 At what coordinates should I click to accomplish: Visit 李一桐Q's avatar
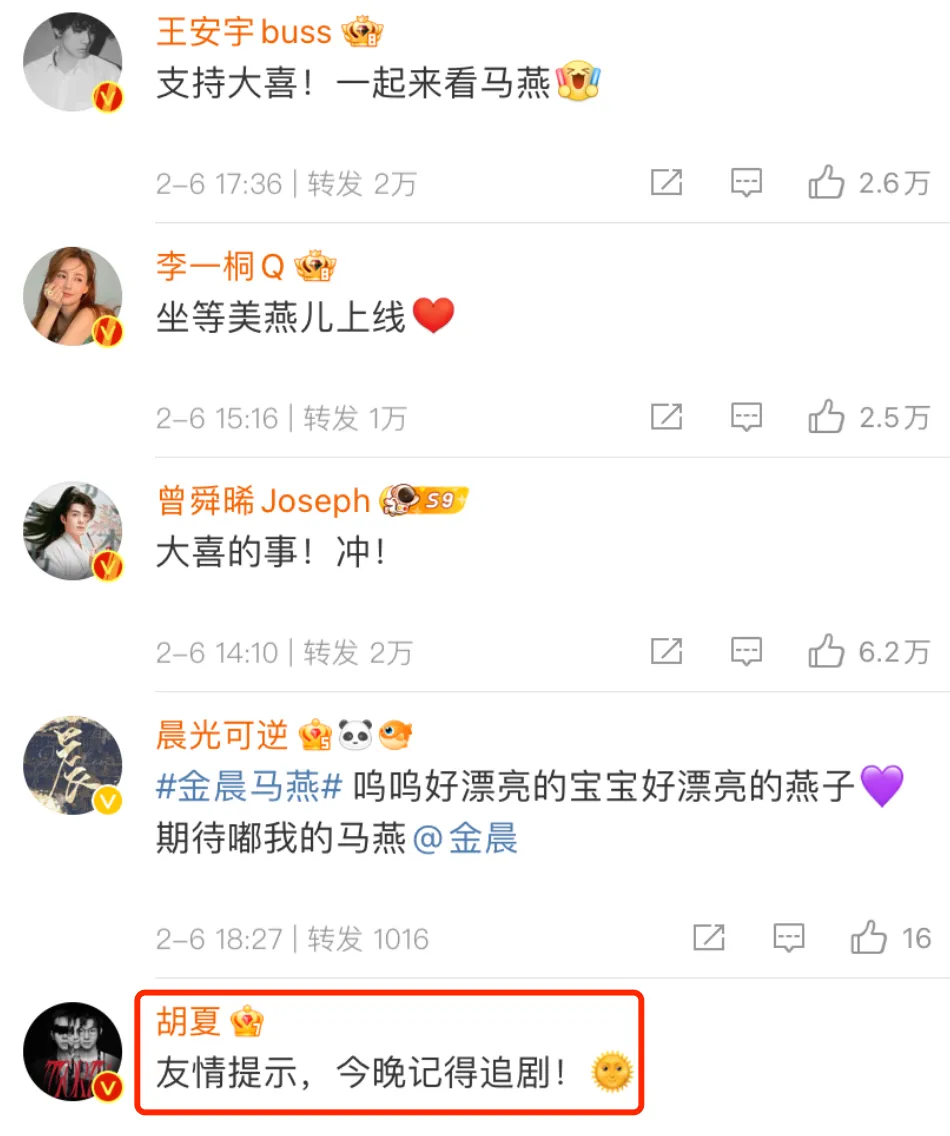pos(72,296)
